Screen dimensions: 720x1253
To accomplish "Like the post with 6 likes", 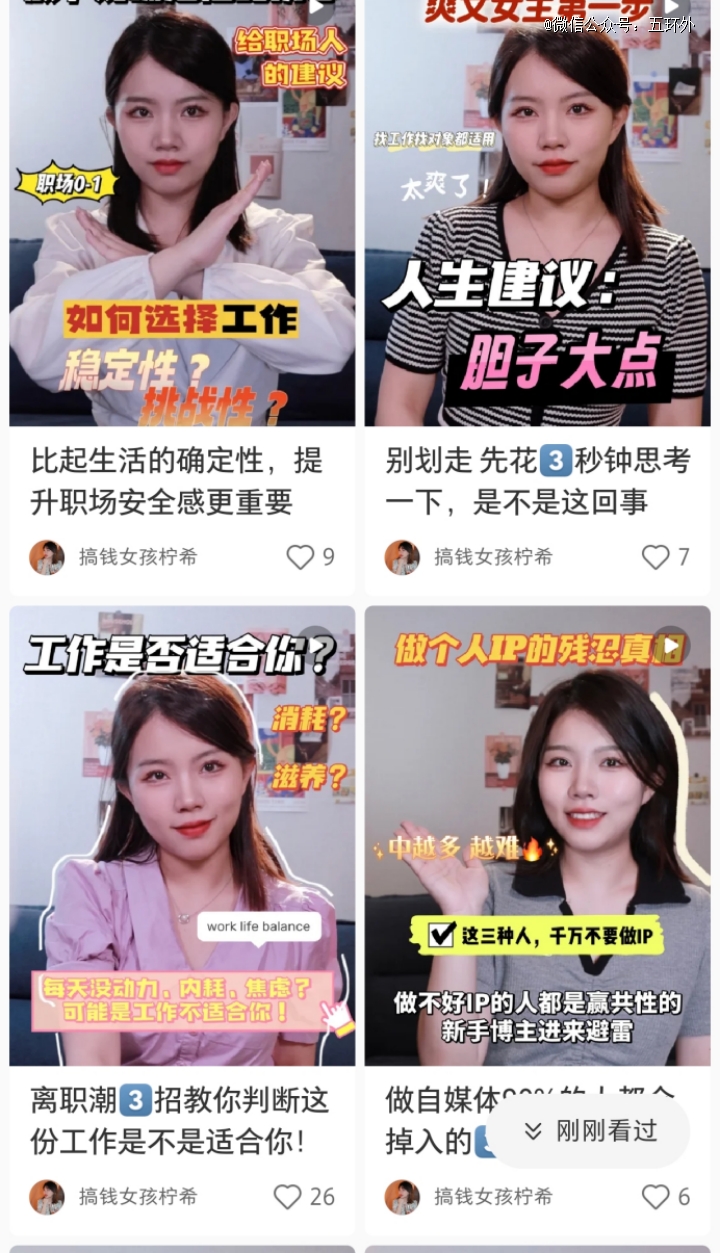I will [x=655, y=1196].
